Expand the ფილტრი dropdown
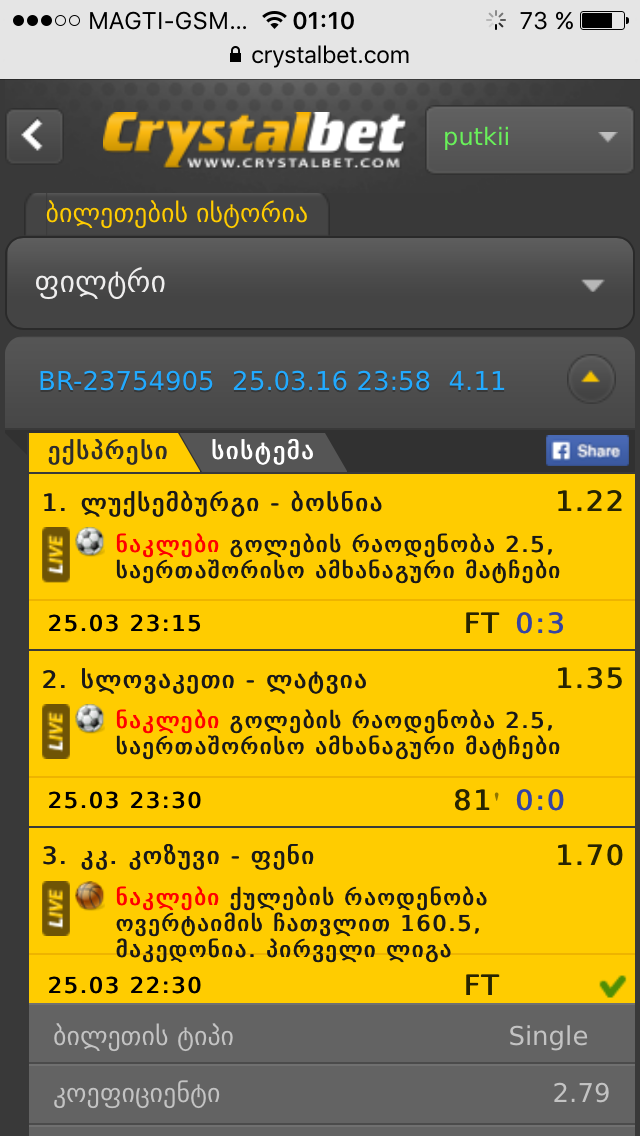The height and width of the screenshot is (1136, 640). [320, 284]
